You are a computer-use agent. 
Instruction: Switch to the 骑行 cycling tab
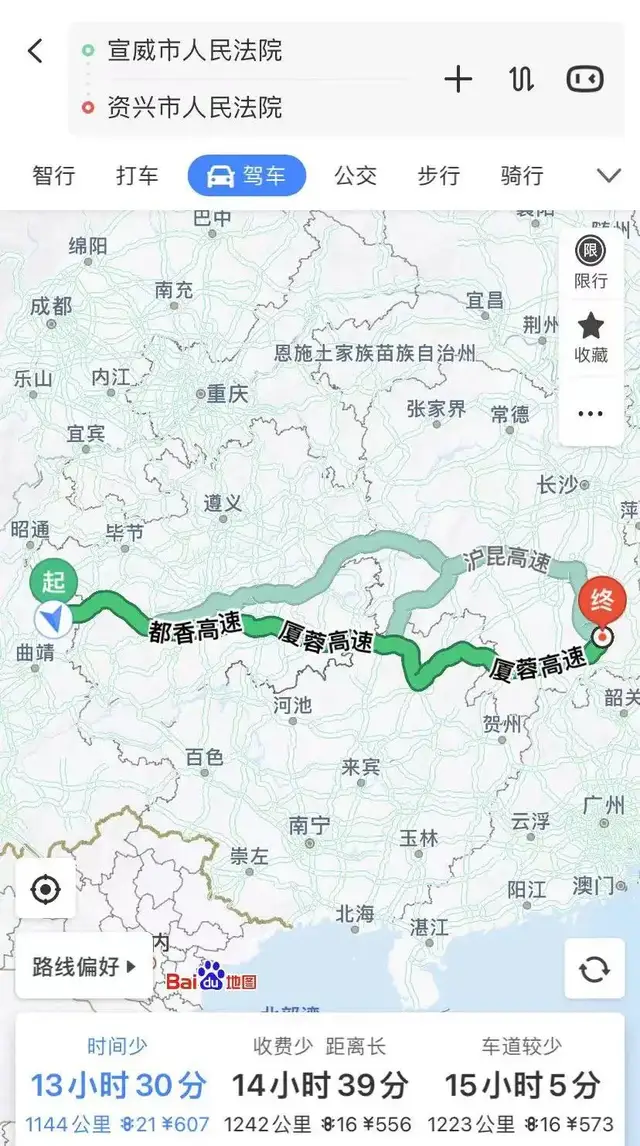pos(522,175)
